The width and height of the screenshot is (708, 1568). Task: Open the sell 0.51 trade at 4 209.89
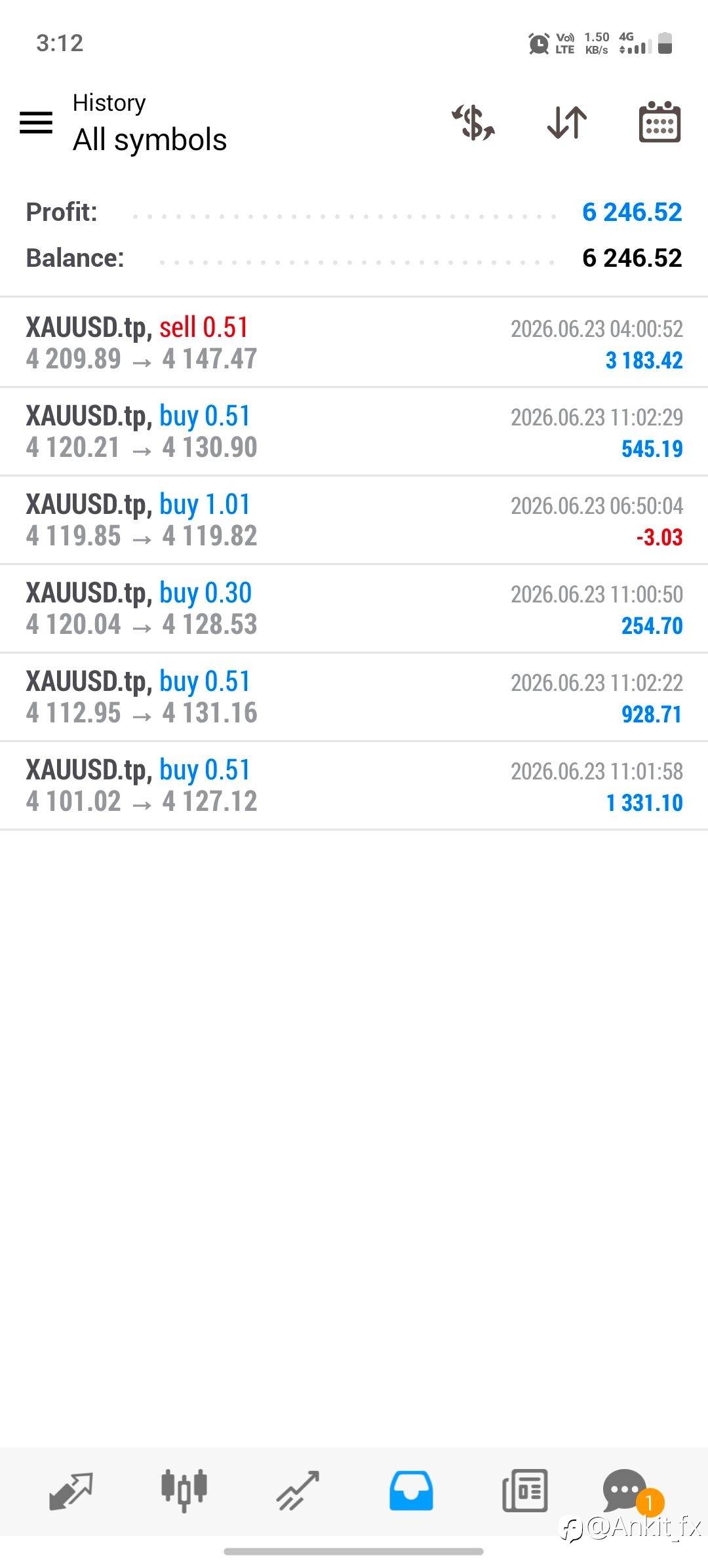point(354,343)
